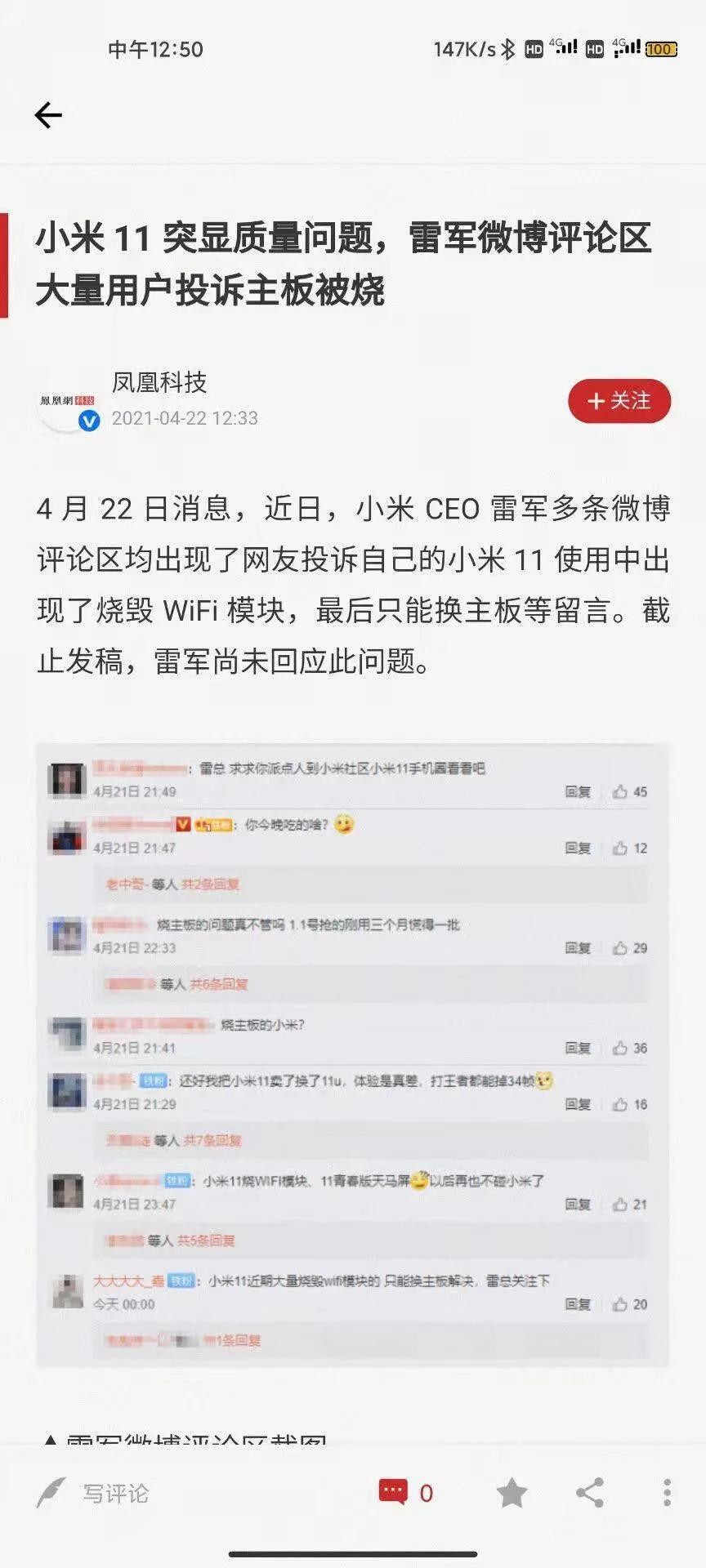This screenshot has height=1568, width=706.
Task: Favorite this article with the star
Action: [512, 1493]
